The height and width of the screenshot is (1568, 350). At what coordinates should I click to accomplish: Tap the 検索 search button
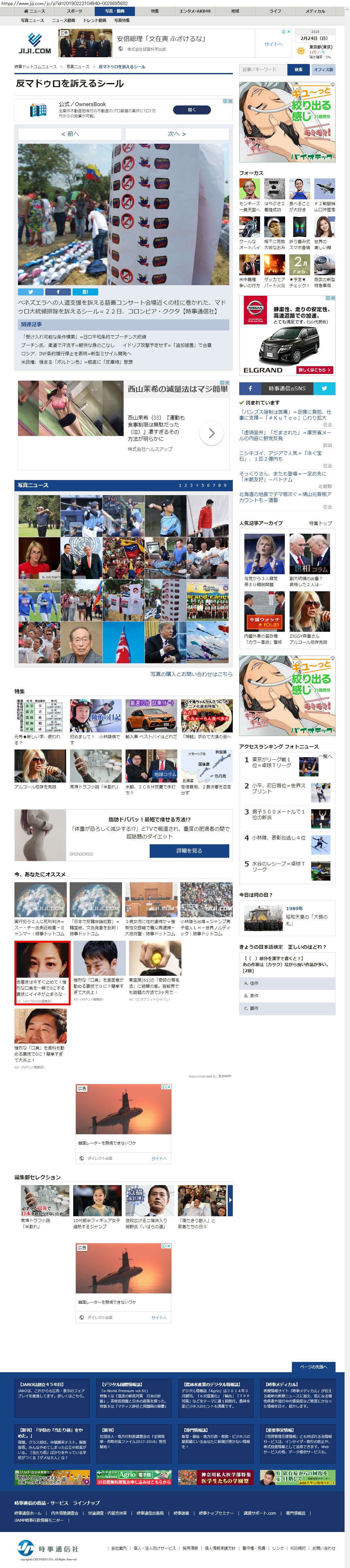click(x=298, y=69)
